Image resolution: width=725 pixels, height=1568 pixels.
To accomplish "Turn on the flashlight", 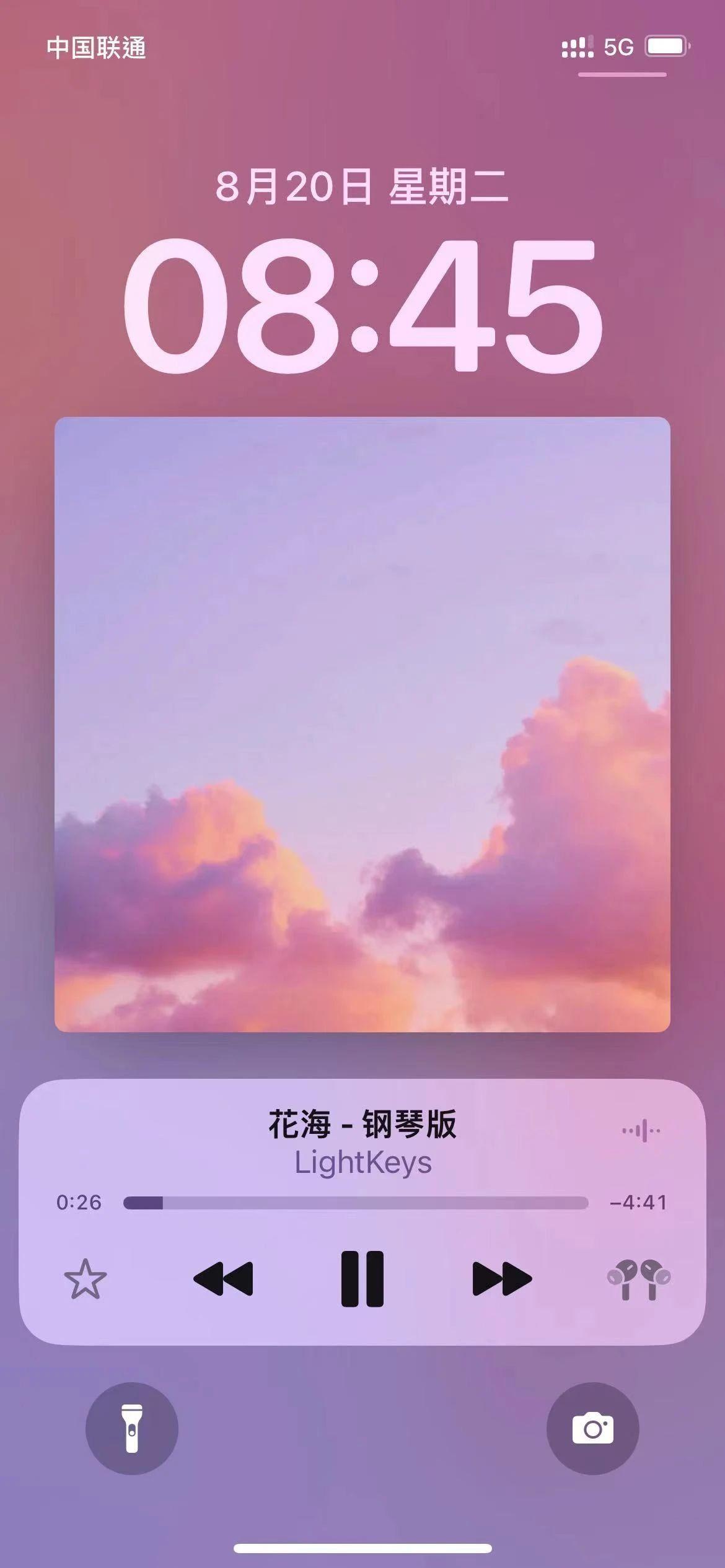I will 132,1428.
